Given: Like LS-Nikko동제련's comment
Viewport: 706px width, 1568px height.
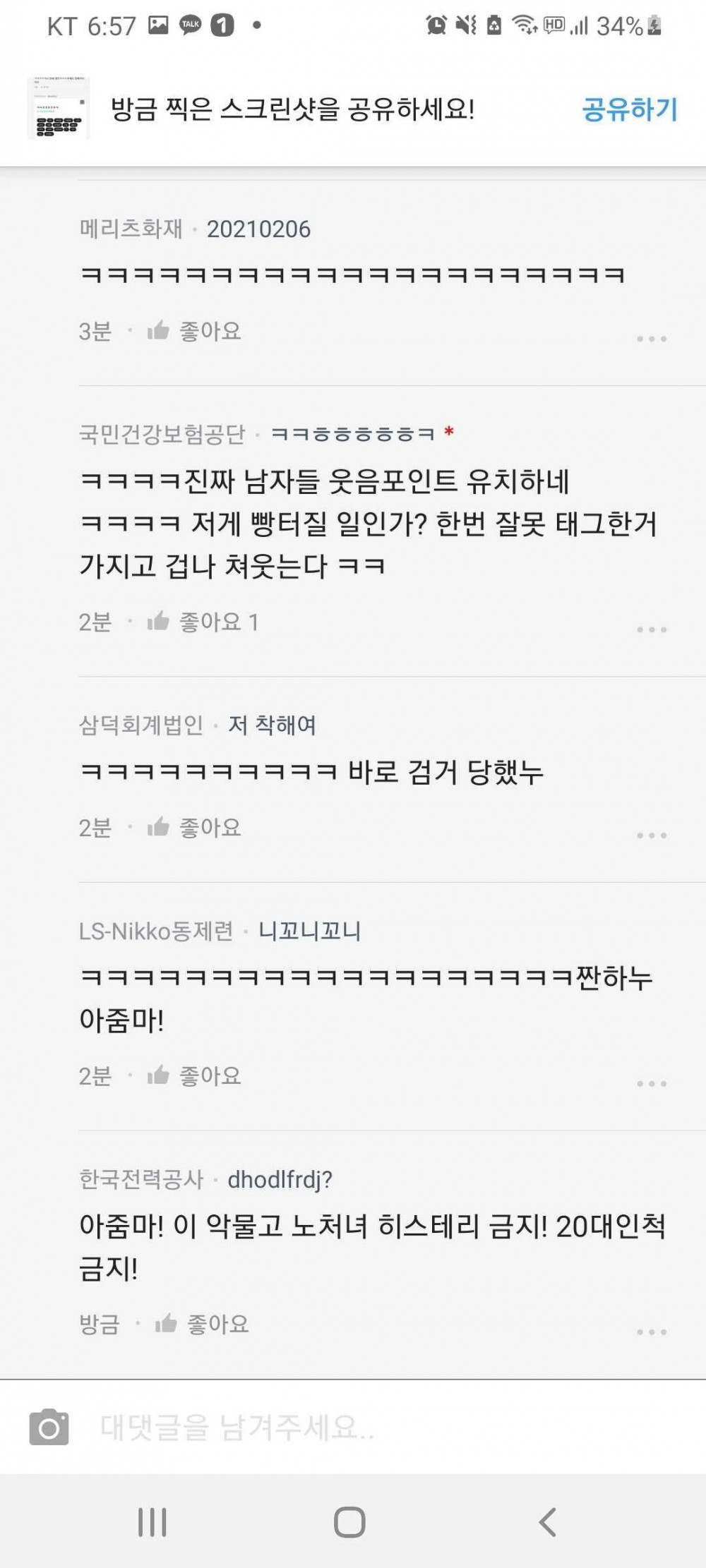Looking at the screenshot, I should [x=194, y=1076].
